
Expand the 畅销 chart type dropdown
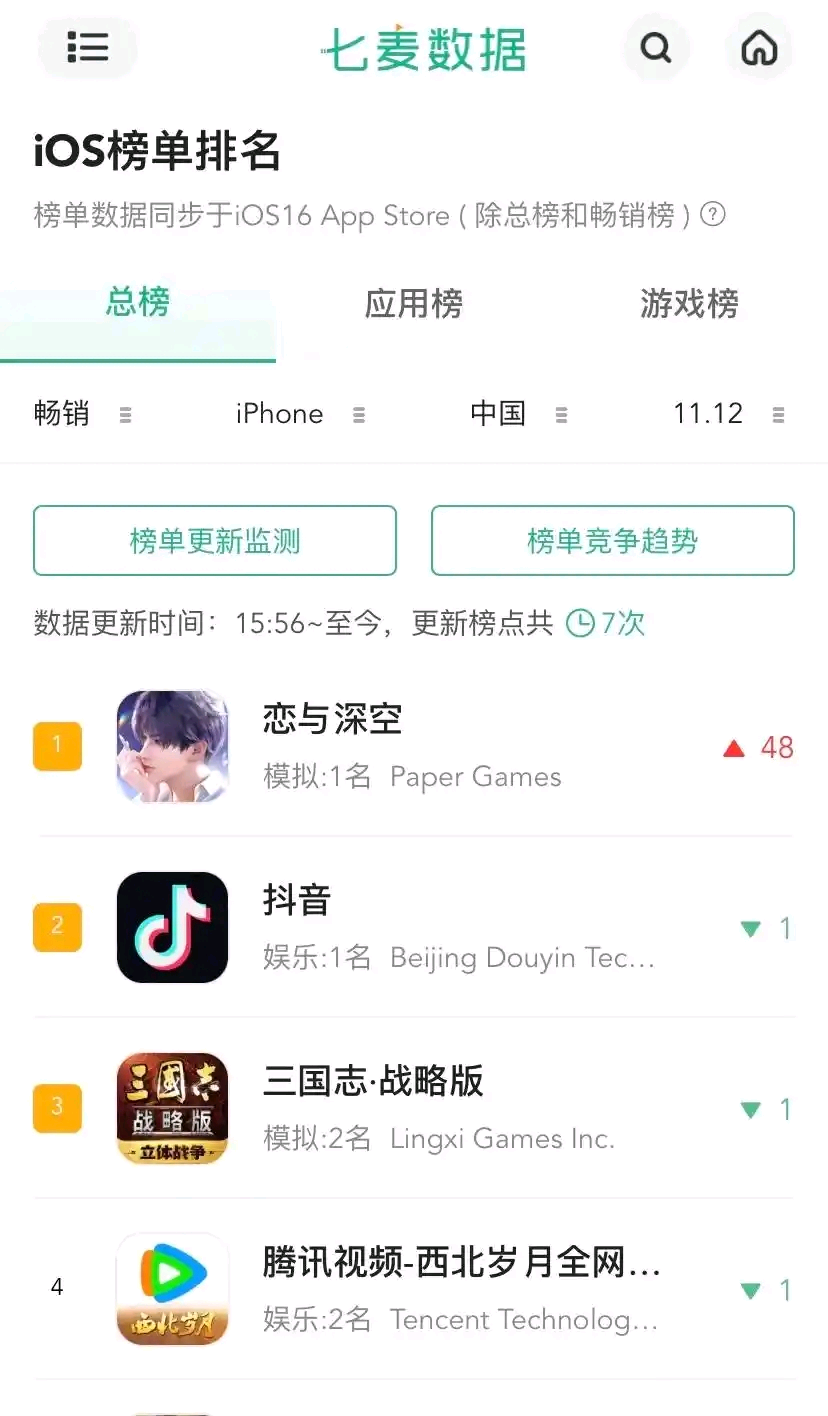(82, 414)
